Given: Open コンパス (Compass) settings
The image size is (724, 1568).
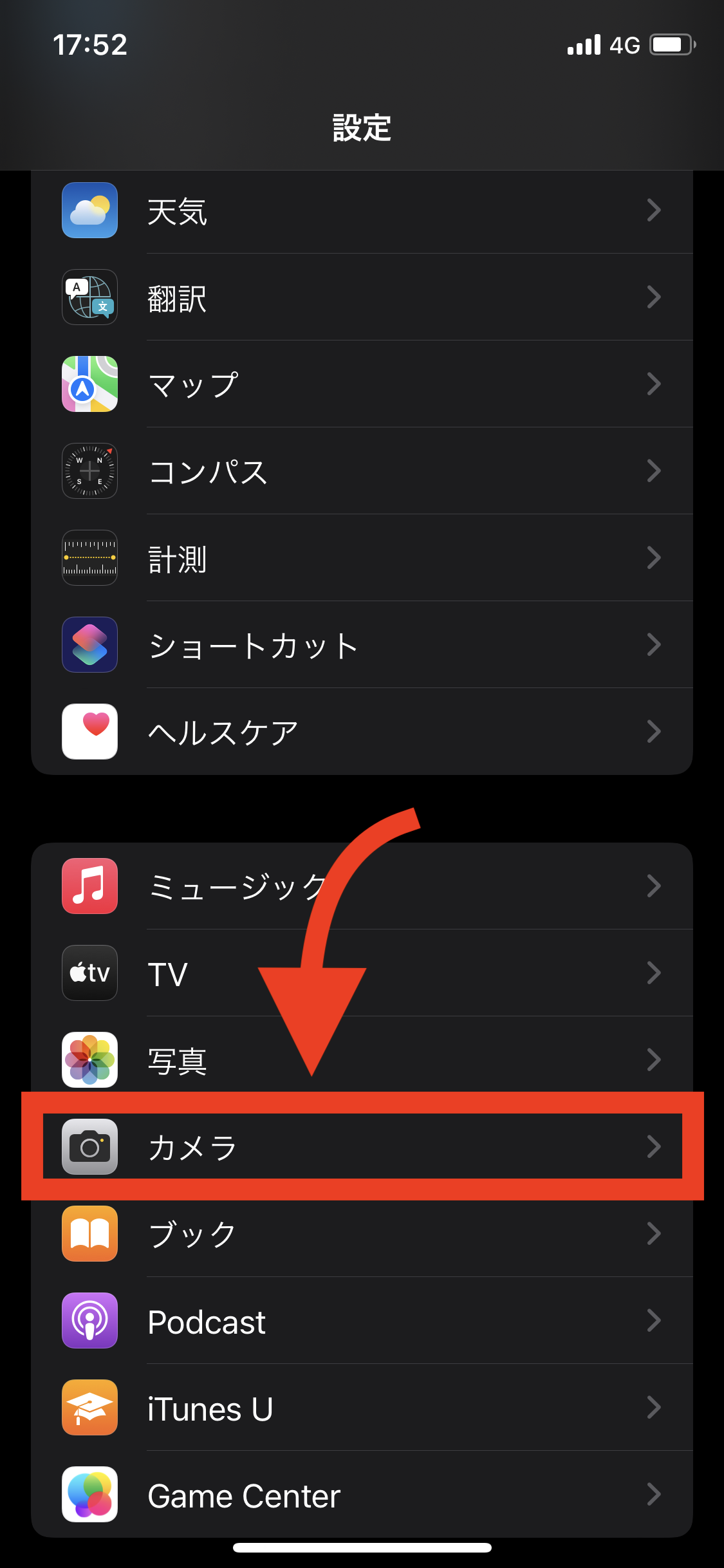Looking at the screenshot, I should pos(362,471).
